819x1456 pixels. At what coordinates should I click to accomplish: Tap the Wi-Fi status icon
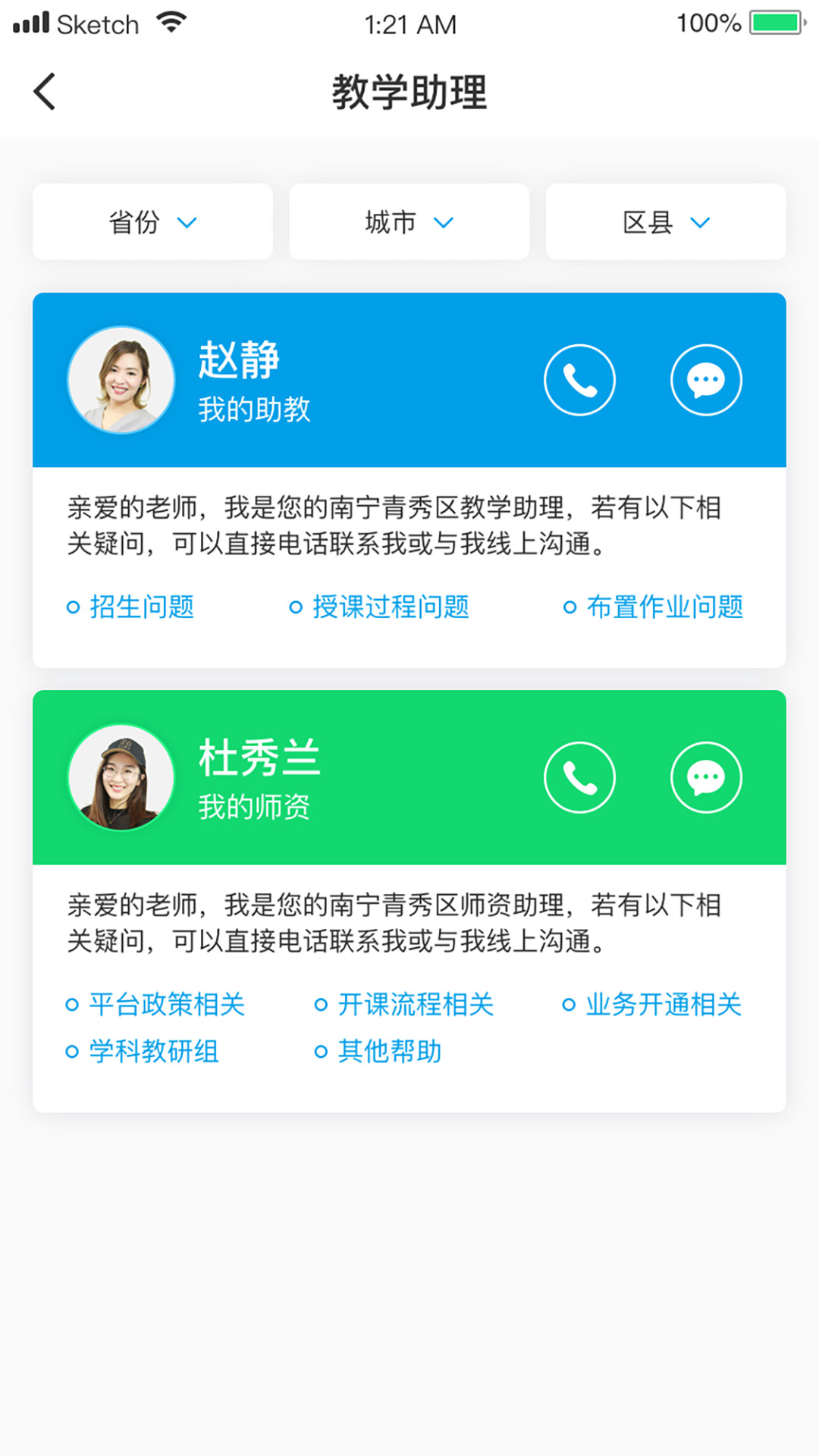tap(172, 23)
